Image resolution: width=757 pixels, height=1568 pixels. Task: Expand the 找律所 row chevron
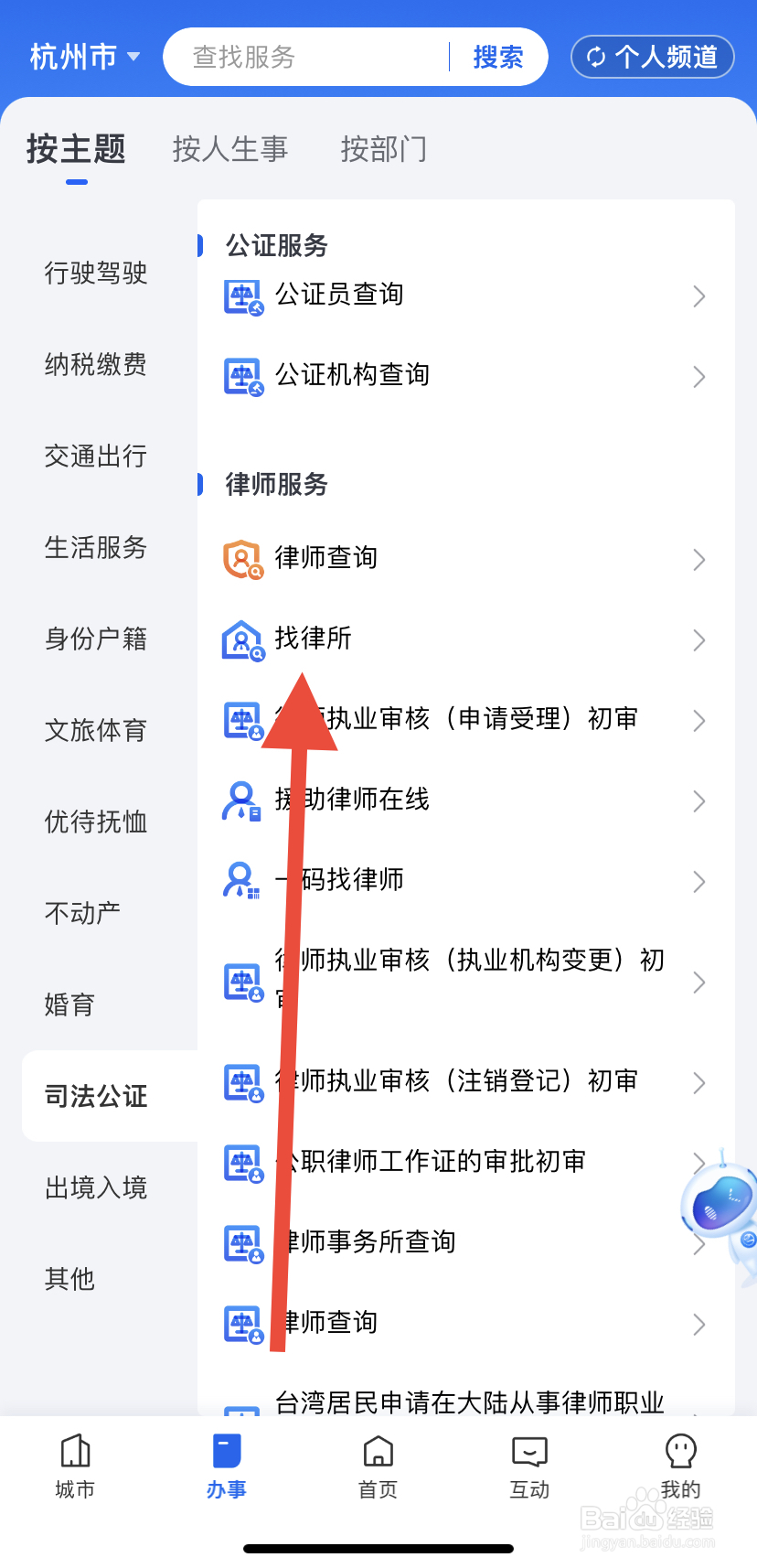point(698,640)
